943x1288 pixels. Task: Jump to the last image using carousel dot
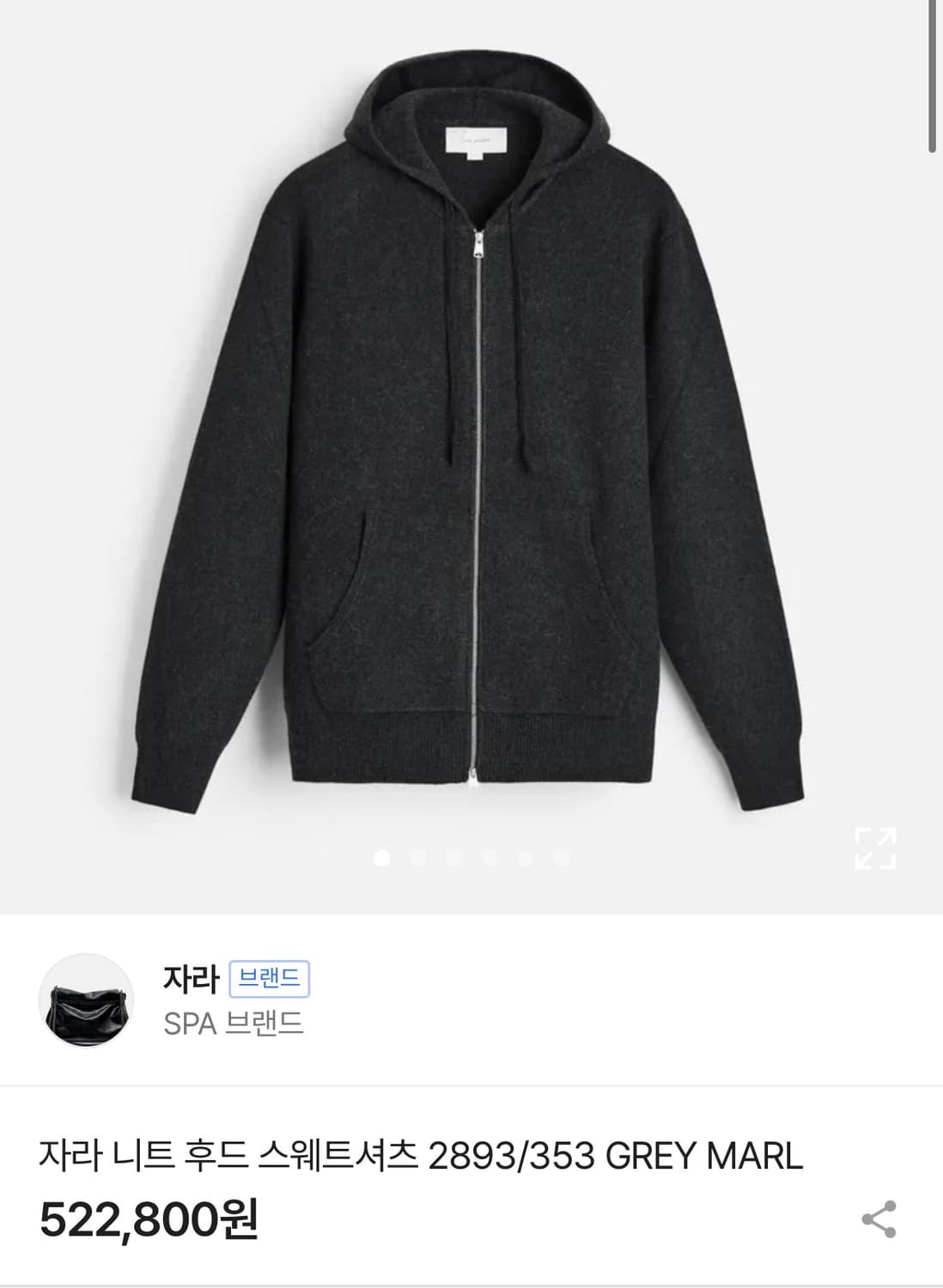pyautogui.click(x=562, y=857)
